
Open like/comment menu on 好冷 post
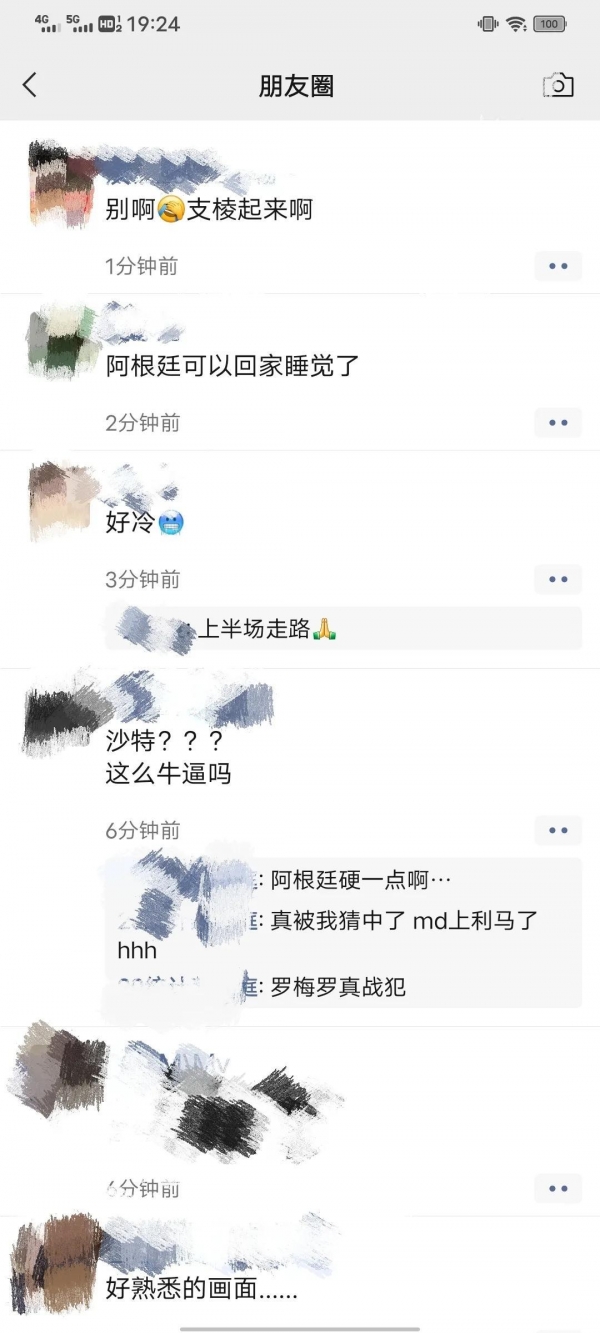pos(557,579)
